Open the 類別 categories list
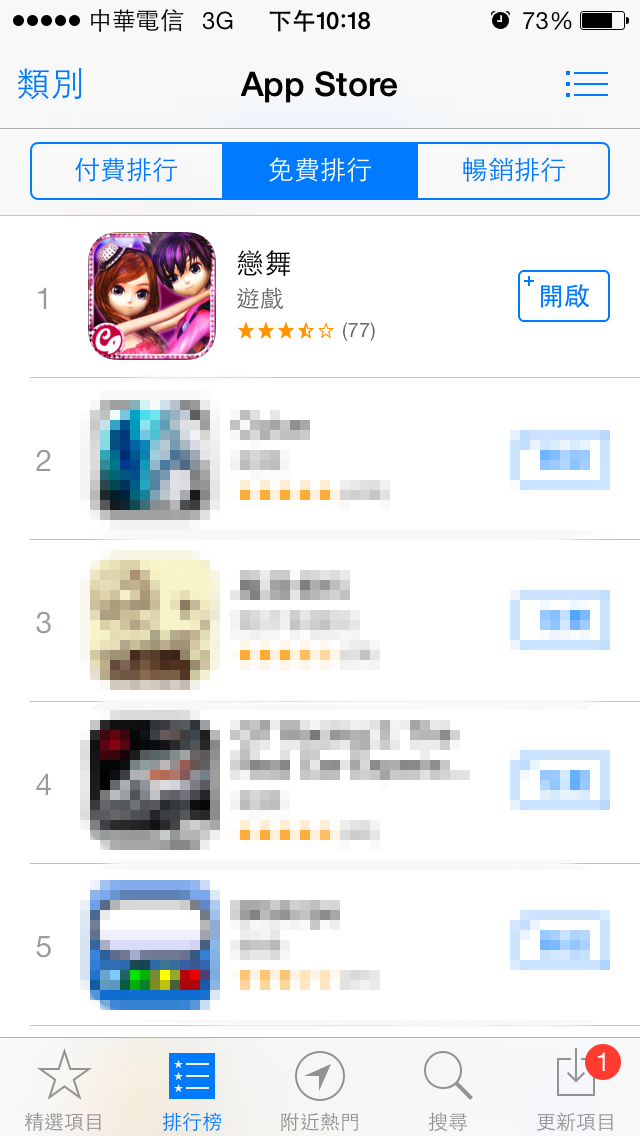Image resolution: width=640 pixels, height=1136 pixels. 50,84
